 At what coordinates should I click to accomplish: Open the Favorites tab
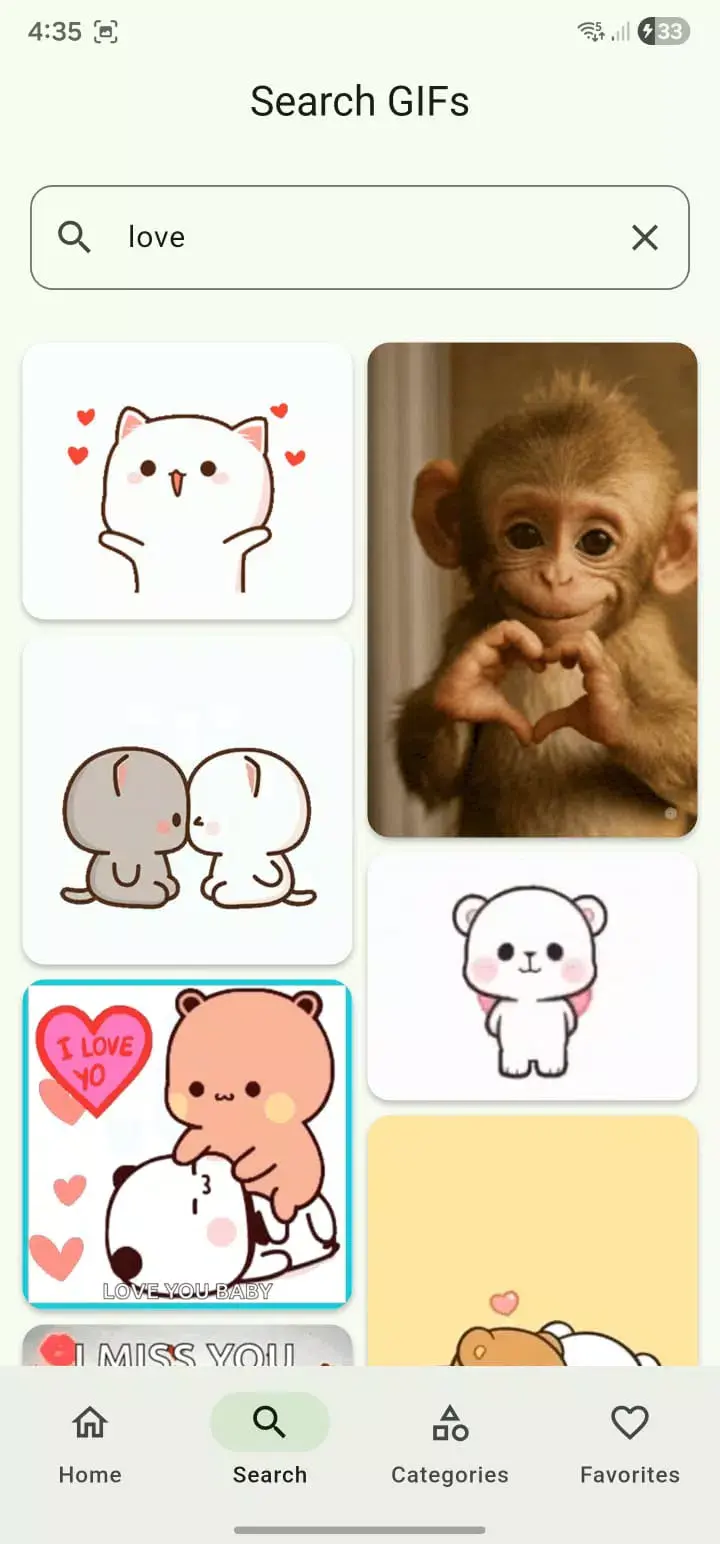630,1442
